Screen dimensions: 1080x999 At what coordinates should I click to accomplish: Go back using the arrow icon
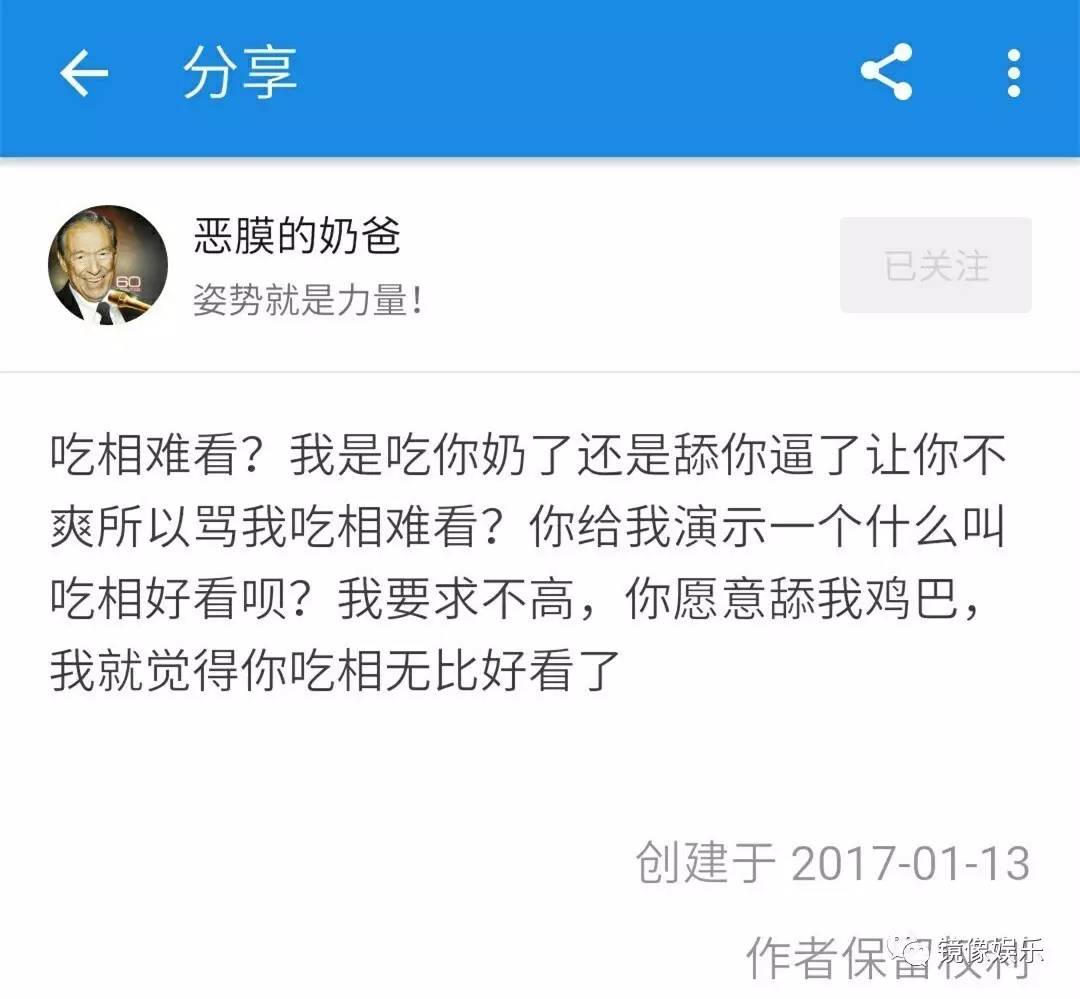(x=84, y=73)
